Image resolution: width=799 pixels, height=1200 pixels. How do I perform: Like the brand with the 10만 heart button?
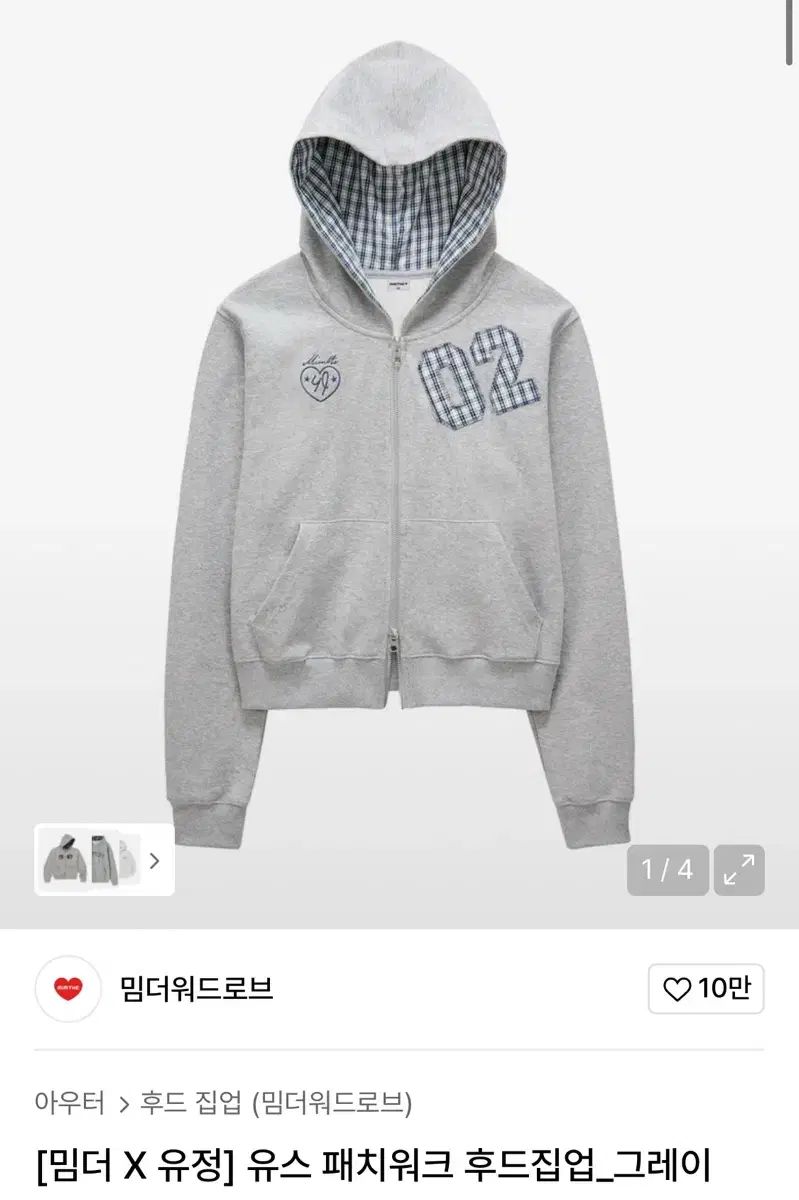pos(706,989)
